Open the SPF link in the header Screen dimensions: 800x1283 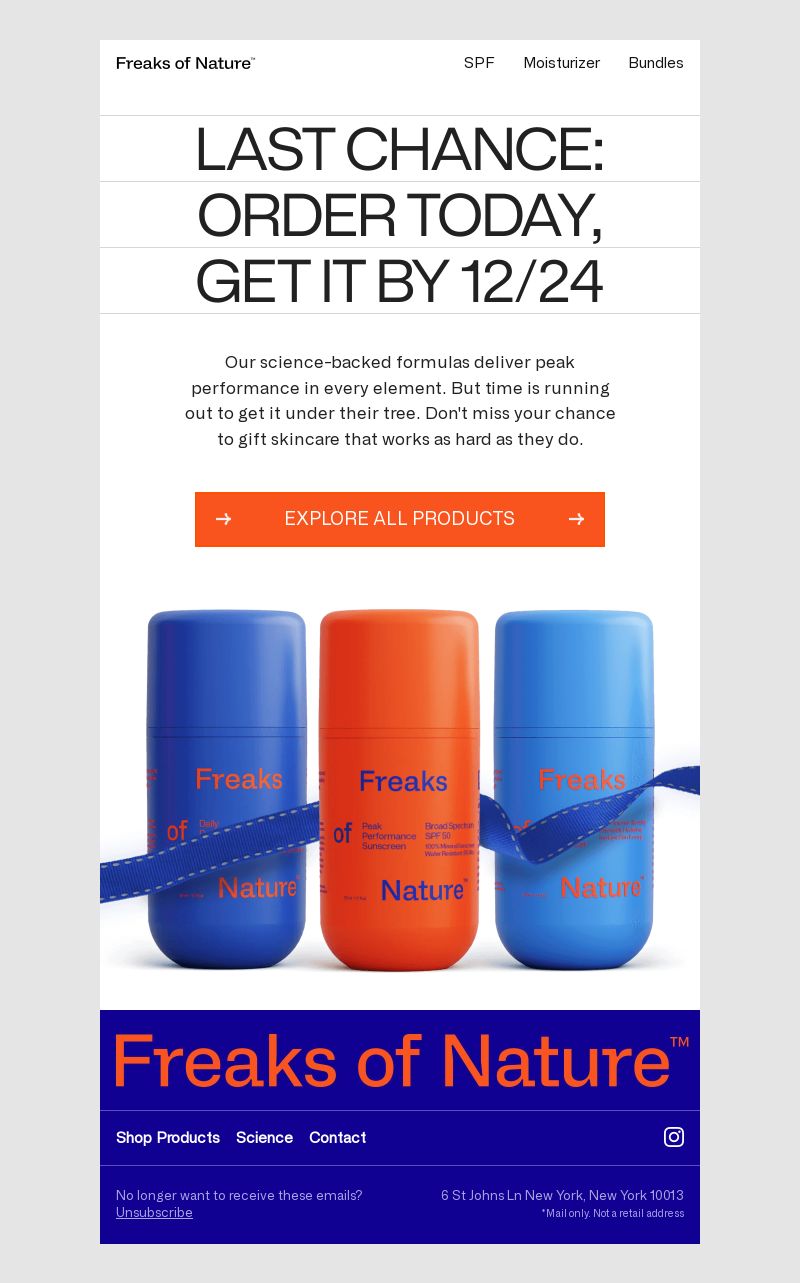coord(479,63)
